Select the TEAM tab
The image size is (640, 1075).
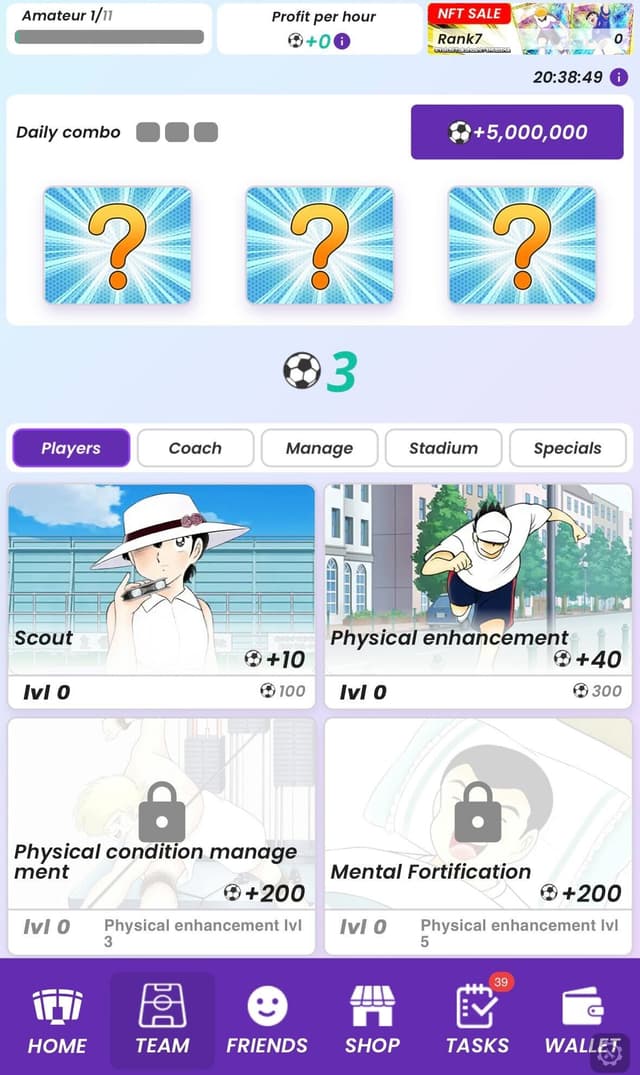coord(162,1020)
